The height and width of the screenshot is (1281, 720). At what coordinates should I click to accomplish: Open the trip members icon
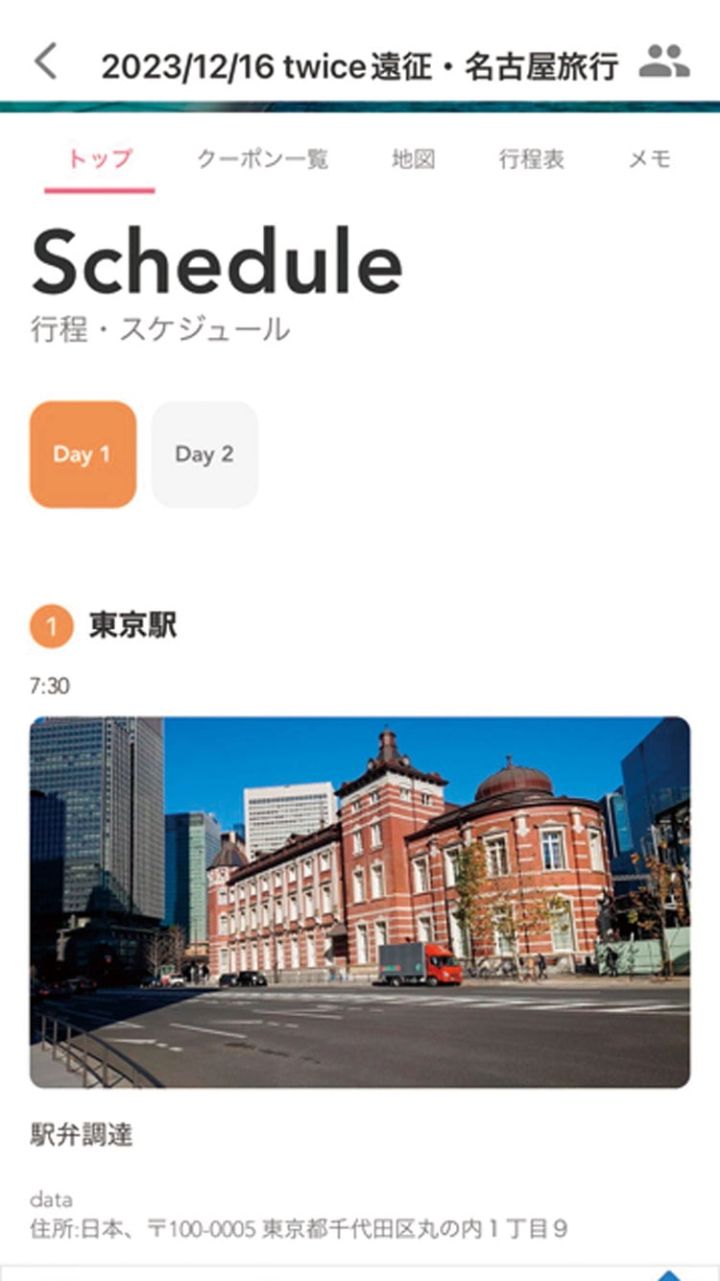[x=664, y=62]
